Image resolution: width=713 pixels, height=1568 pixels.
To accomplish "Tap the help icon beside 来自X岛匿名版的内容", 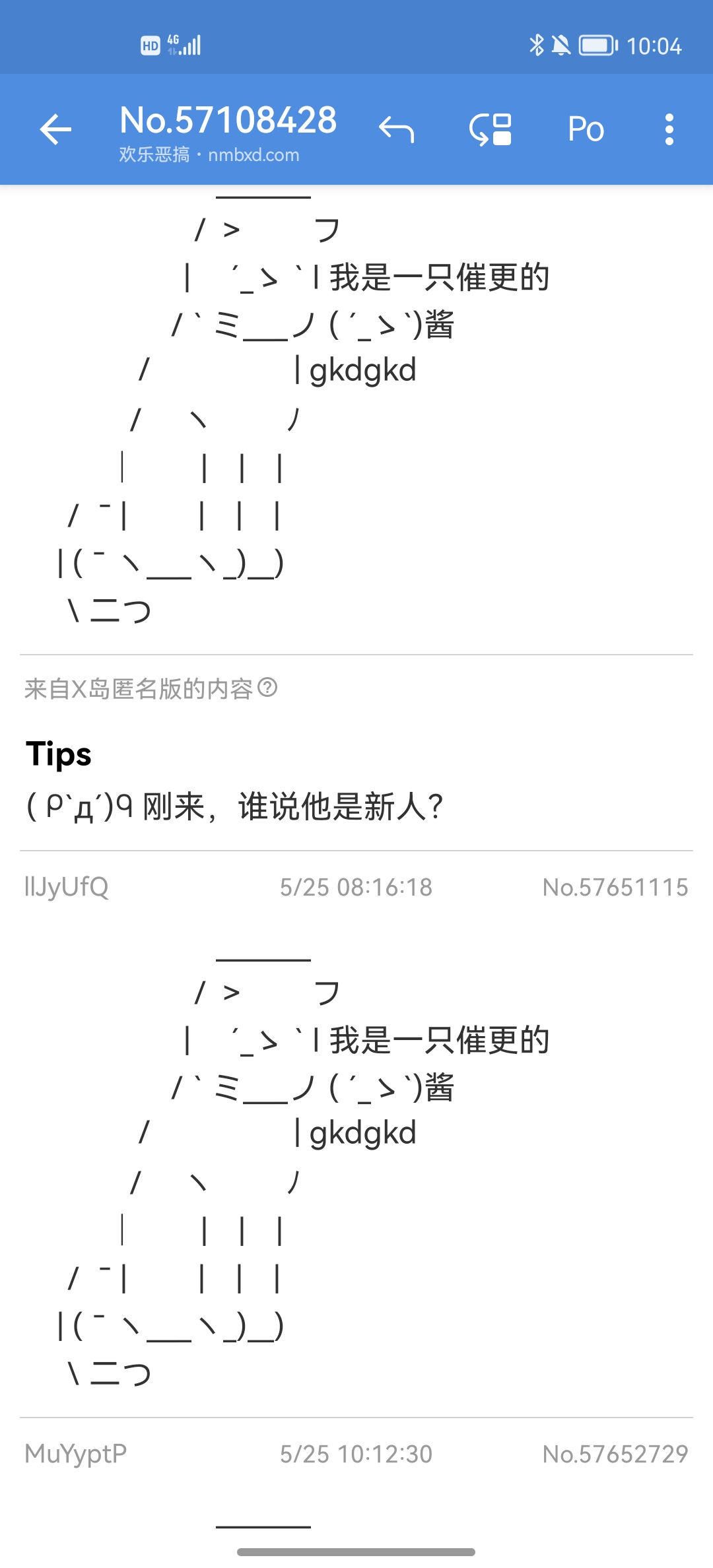I will (267, 688).
